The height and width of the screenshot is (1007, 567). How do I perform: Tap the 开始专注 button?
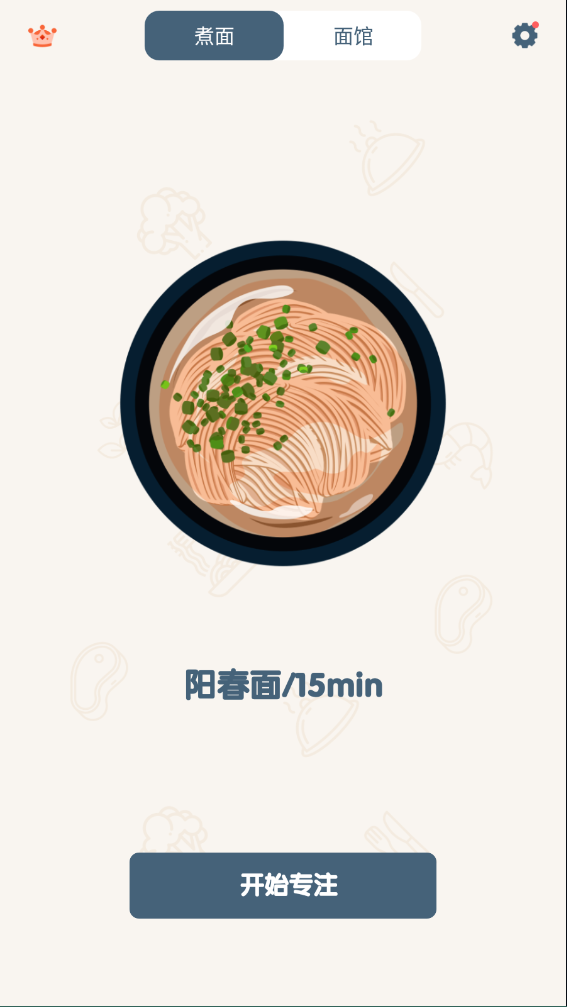283,886
